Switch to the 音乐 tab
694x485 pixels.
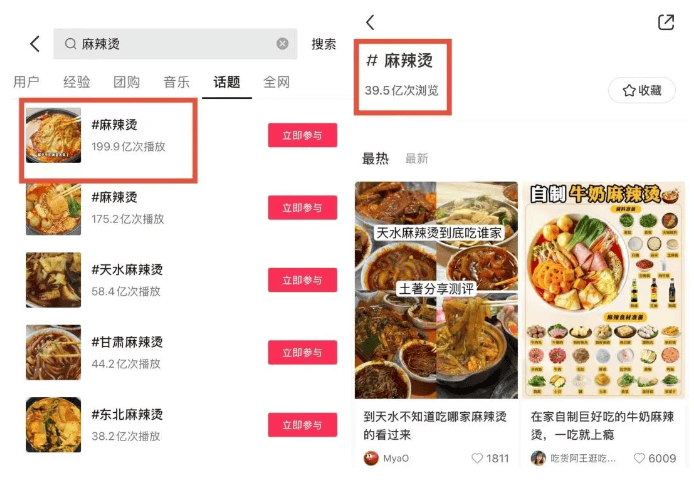coord(176,82)
